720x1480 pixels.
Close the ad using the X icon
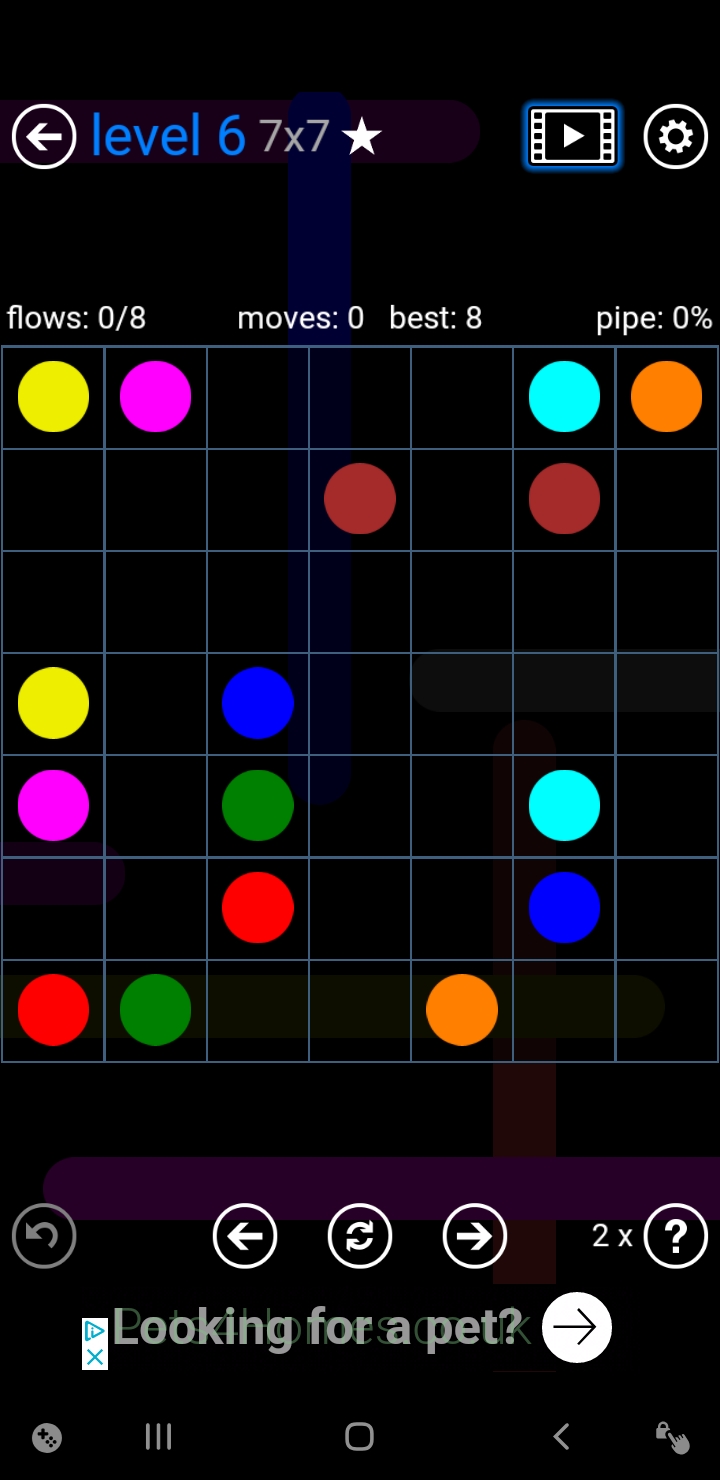95,1356
